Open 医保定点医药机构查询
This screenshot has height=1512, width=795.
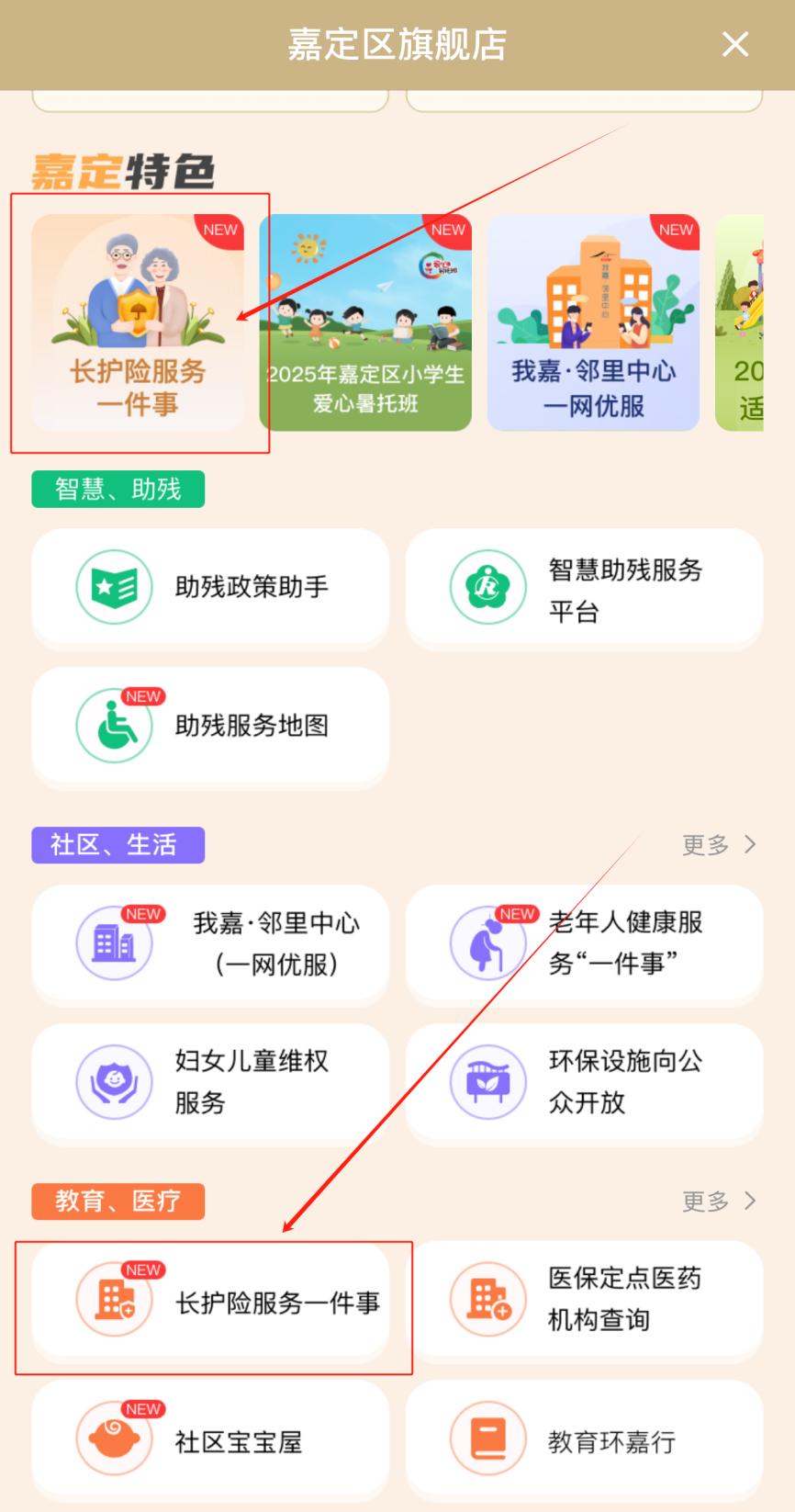tap(584, 1299)
